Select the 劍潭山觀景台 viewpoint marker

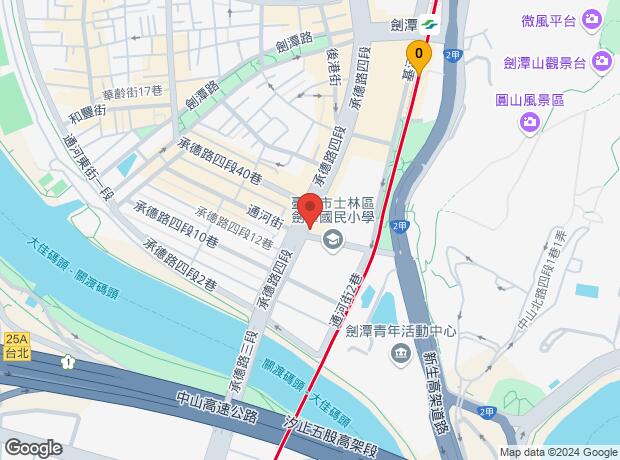click(602, 65)
